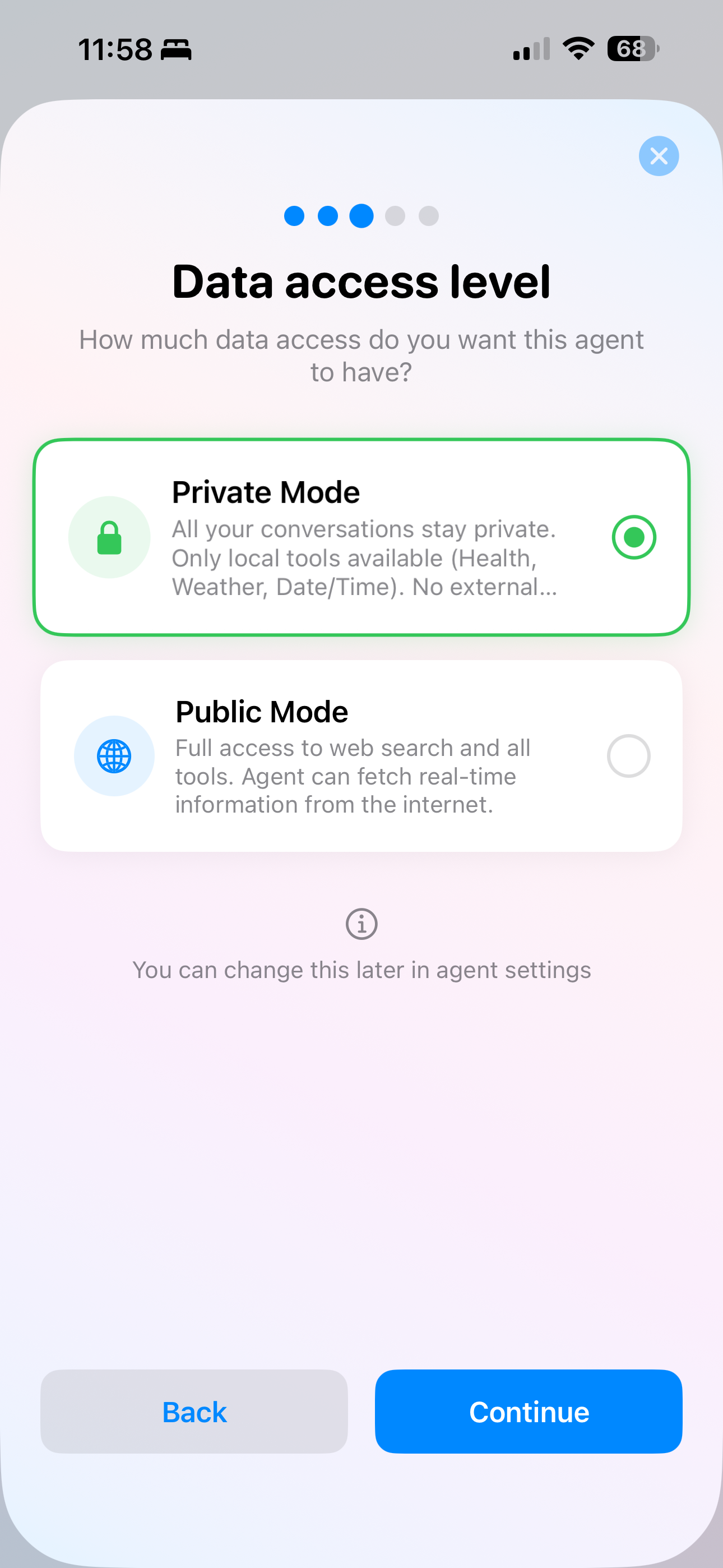Image resolution: width=723 pixels, height=1568 pixels.
Task: Tap the Wi-Fi icon in the status bar
Action: [x=577, y=49]
